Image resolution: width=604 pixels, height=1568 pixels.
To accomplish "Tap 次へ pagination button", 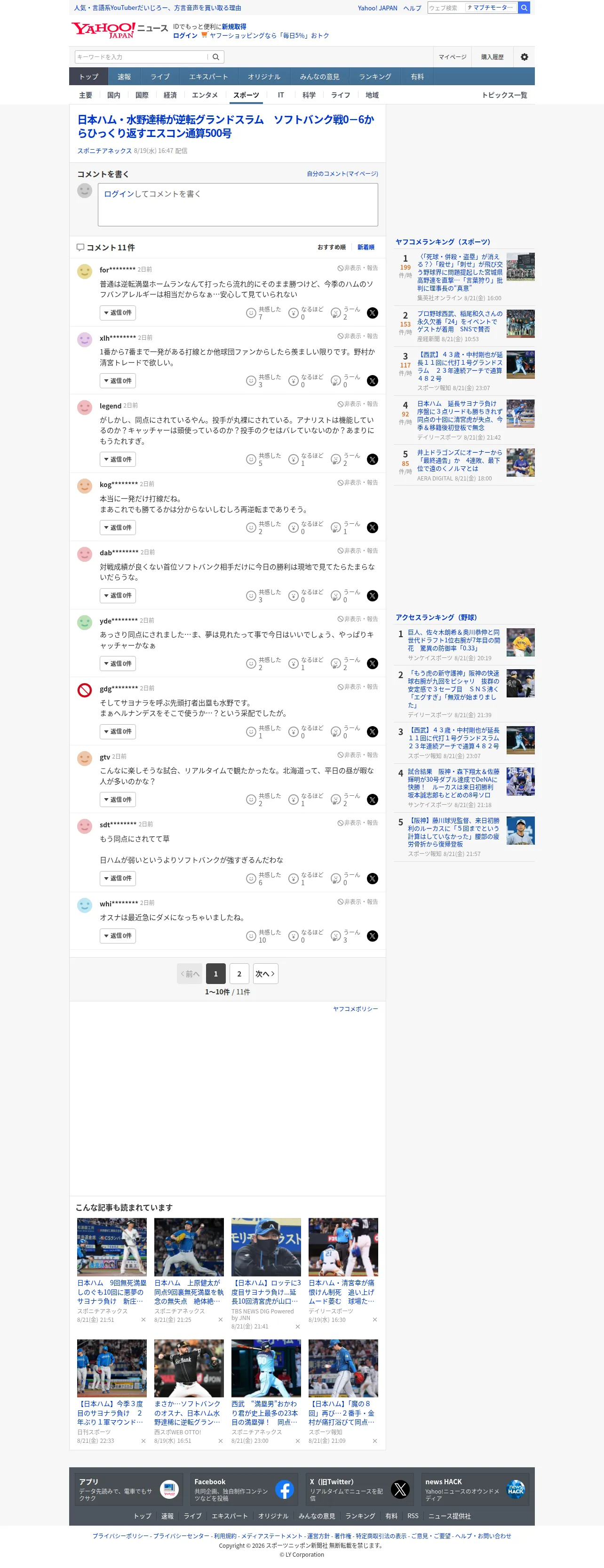I will pos(265,973).
